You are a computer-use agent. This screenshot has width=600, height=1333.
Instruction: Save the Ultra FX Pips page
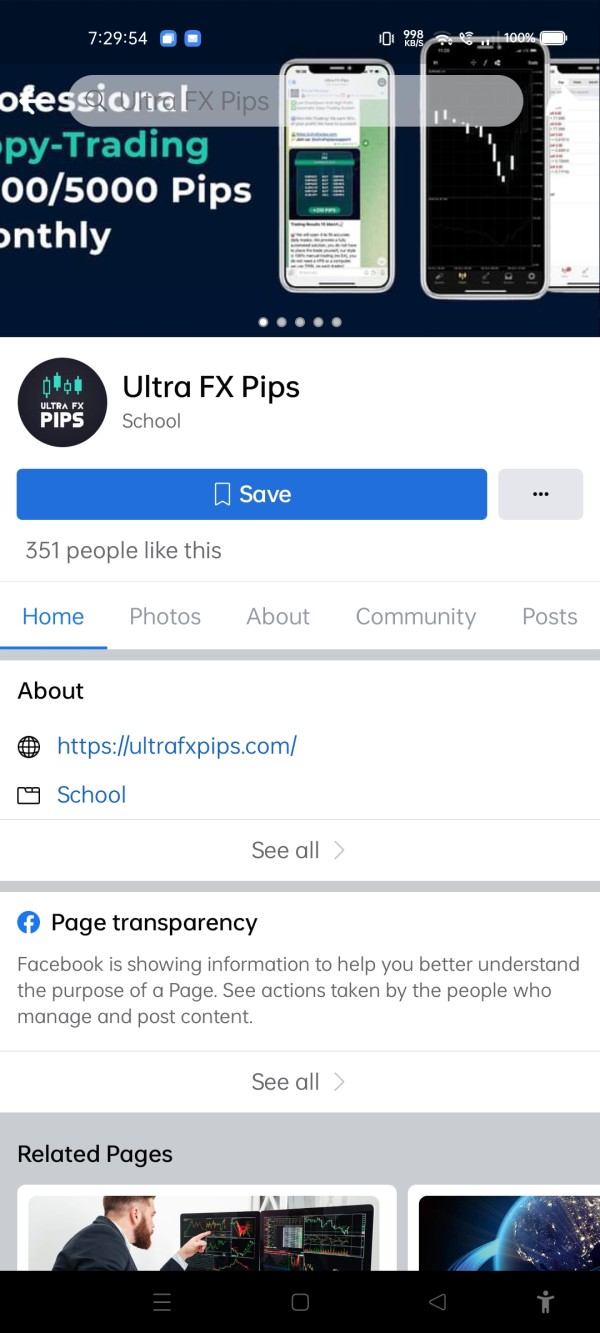252,494
